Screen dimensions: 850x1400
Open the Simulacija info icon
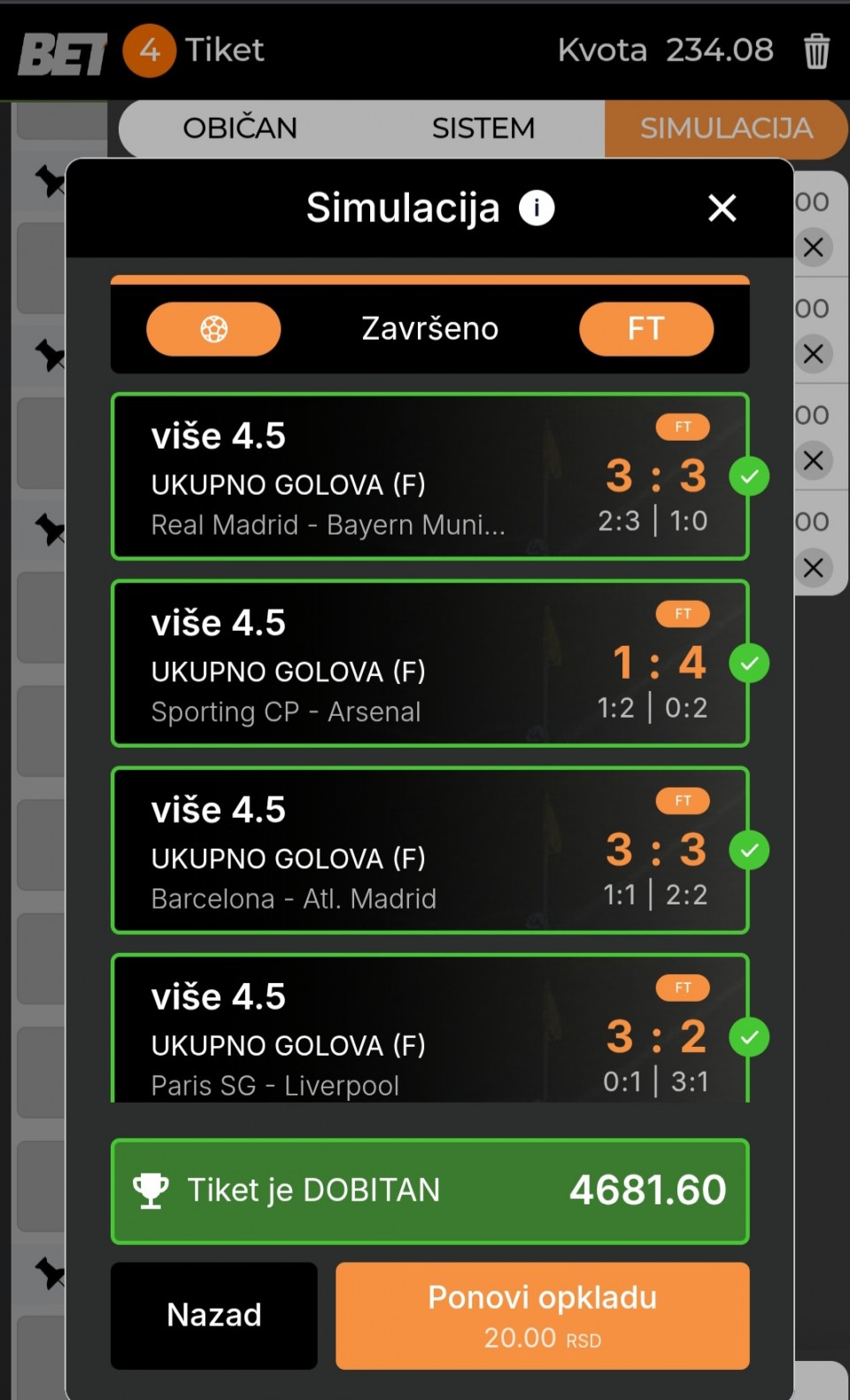tap(537, 209)
